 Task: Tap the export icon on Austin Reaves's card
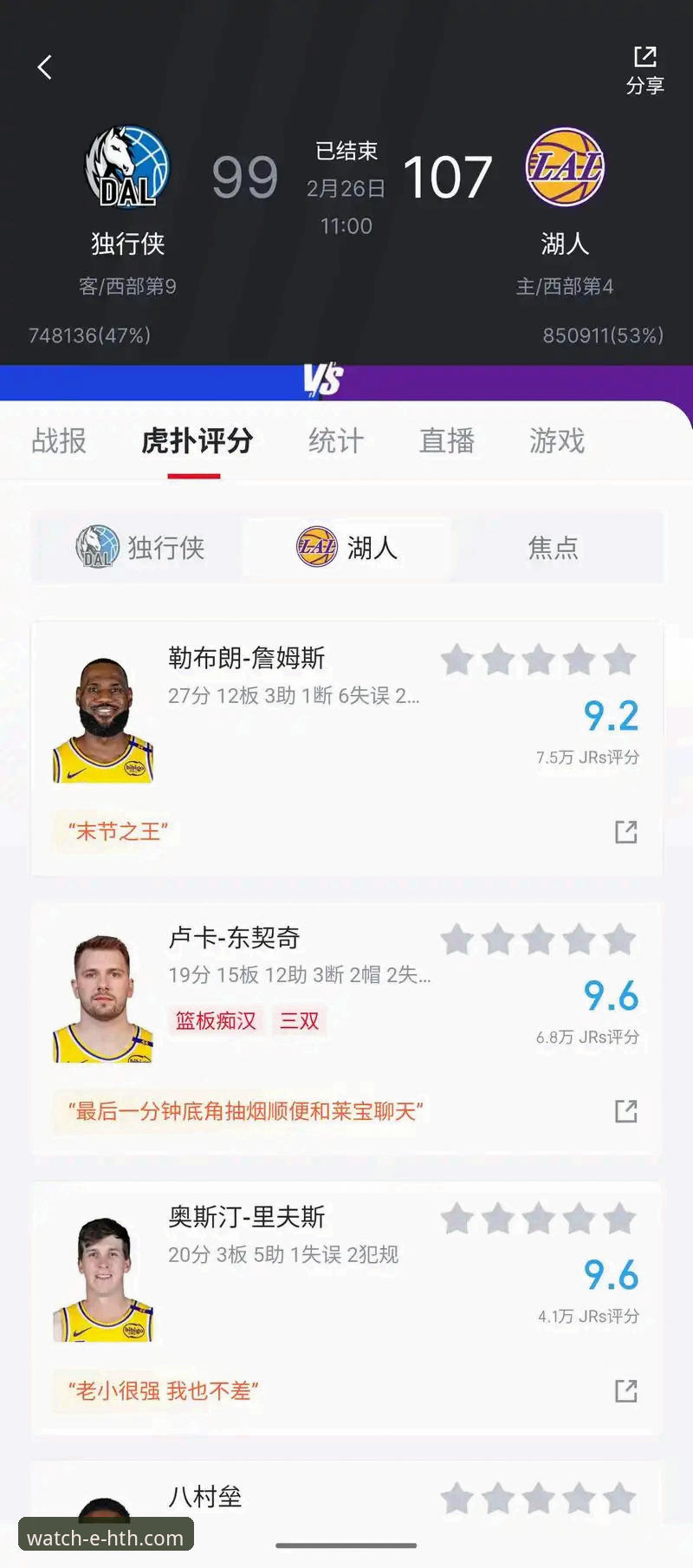point(625,1389)
